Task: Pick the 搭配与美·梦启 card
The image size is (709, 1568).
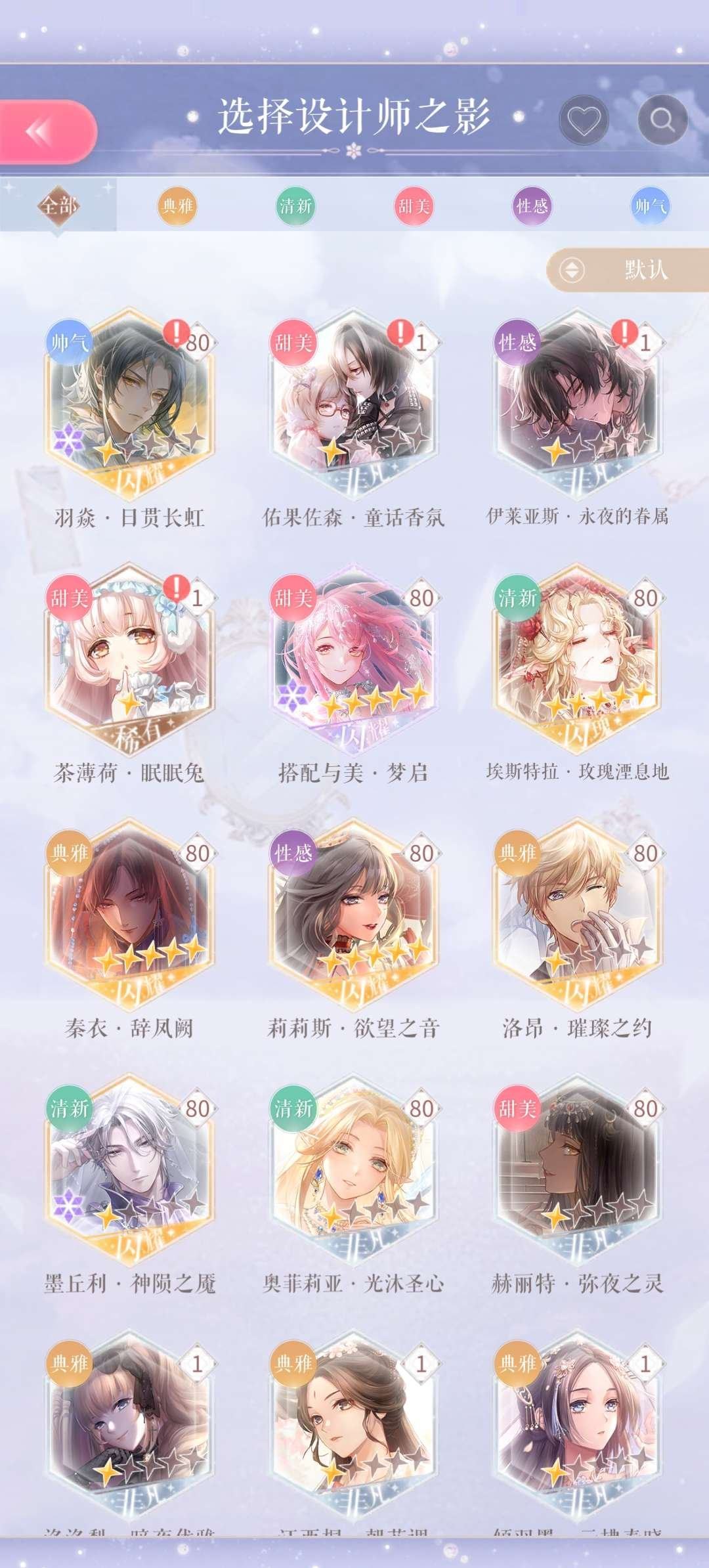Action: pos(354,660)
